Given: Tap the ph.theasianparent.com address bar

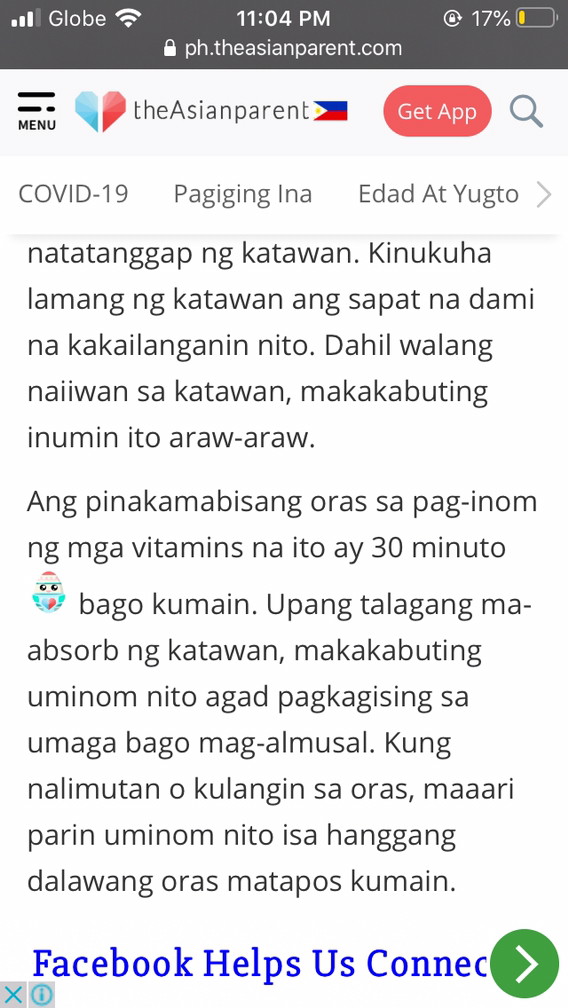Looking at the screenshot, I should coord(283,48).
